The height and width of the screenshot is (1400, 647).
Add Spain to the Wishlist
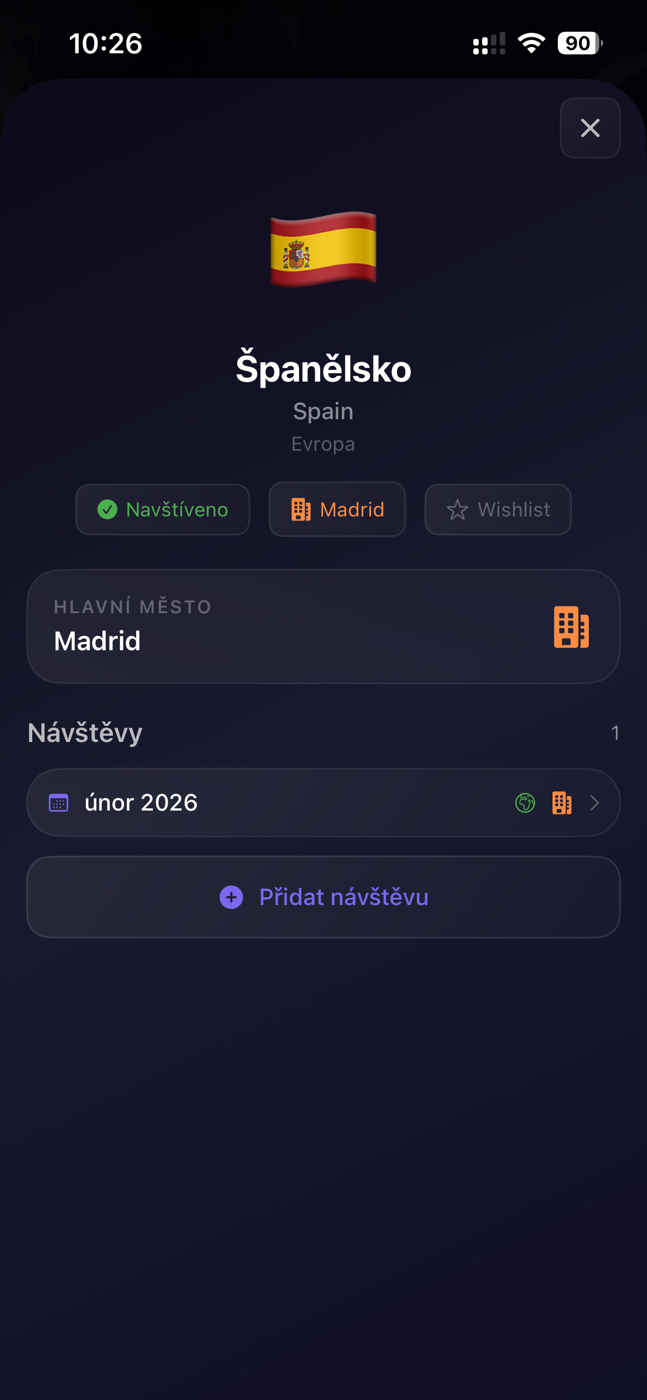[498, 510]
